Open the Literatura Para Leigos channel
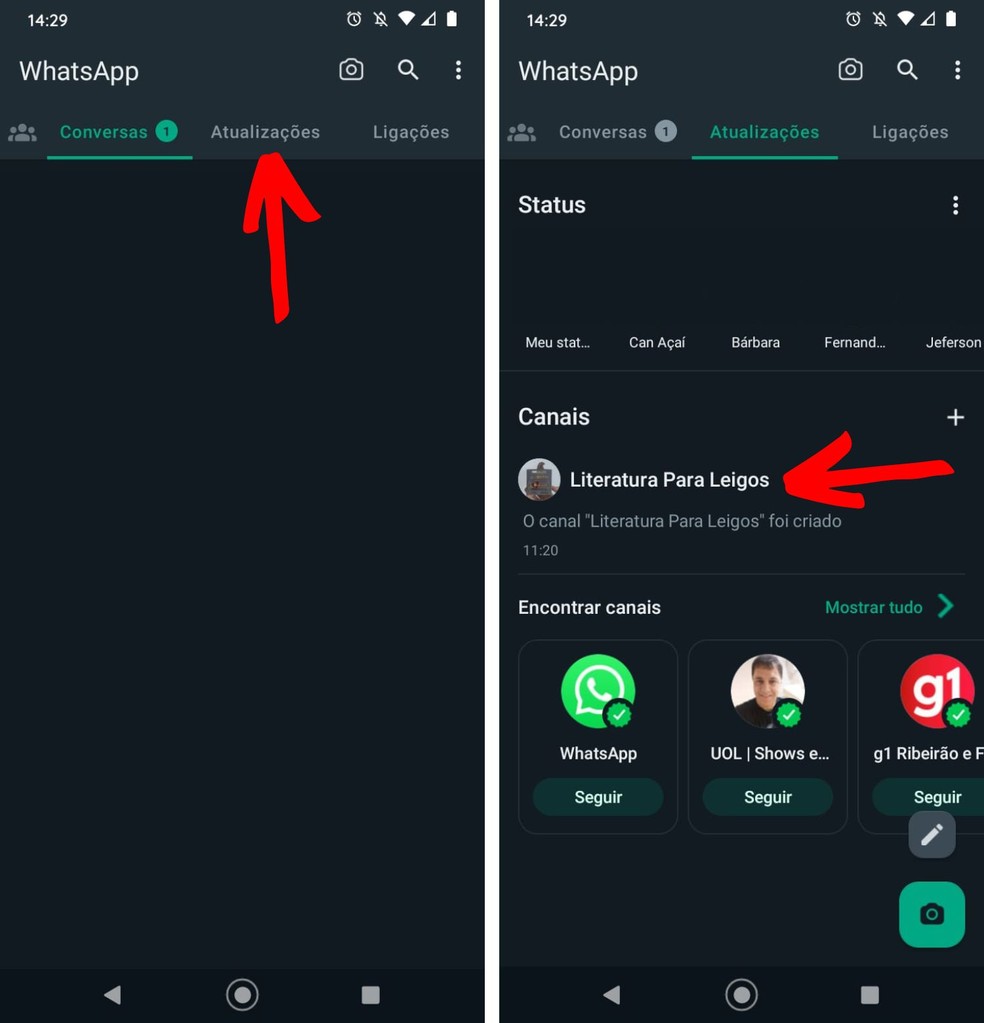The height and width of the screenshot is (1023, 984). click(668, 480)
